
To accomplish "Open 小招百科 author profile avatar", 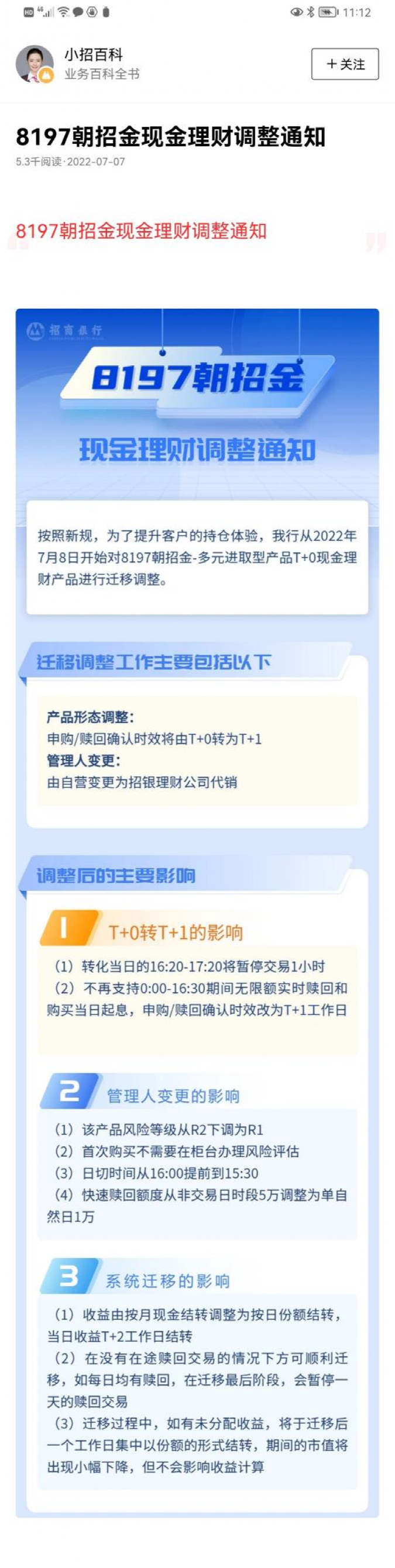I will point(34,63).
